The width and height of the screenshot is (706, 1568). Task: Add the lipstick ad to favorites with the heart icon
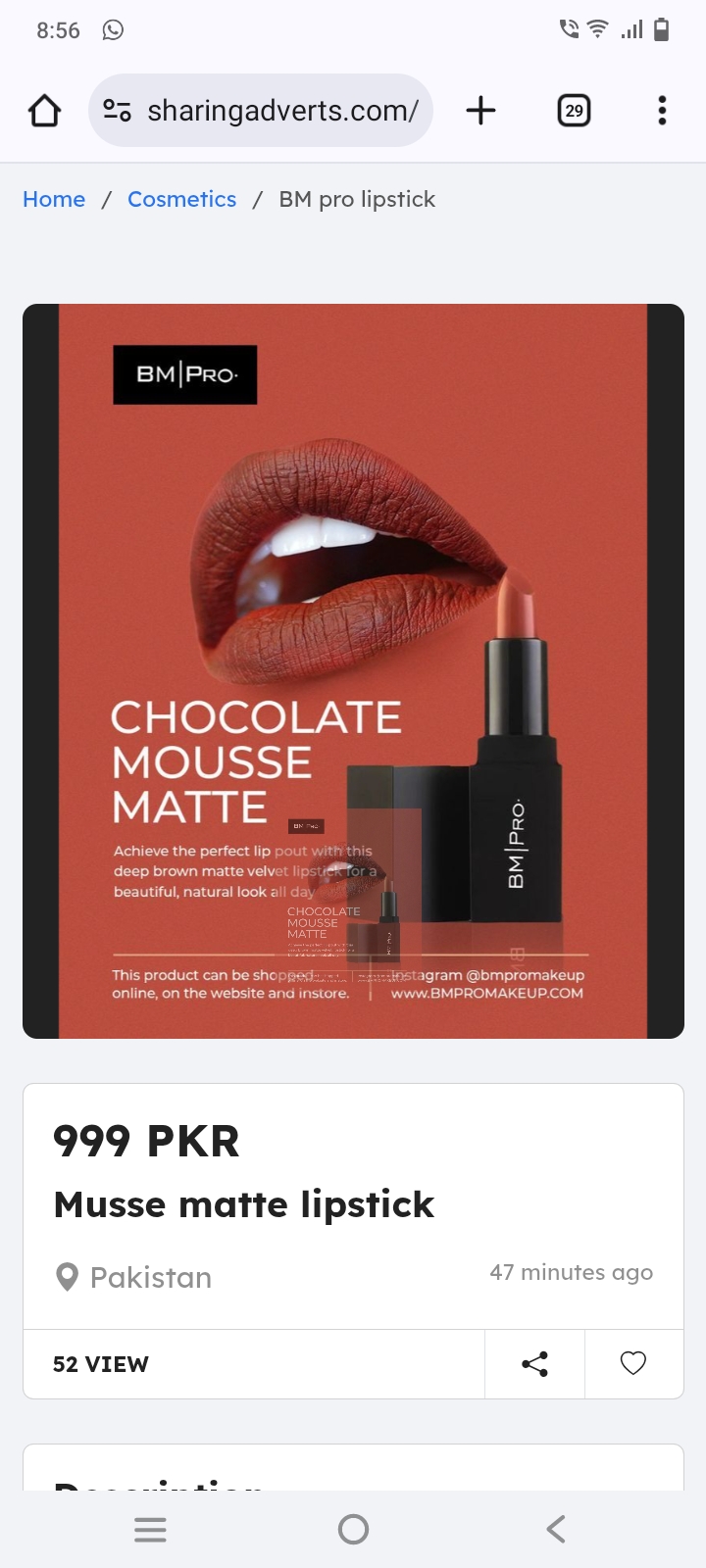point(633,1363)
